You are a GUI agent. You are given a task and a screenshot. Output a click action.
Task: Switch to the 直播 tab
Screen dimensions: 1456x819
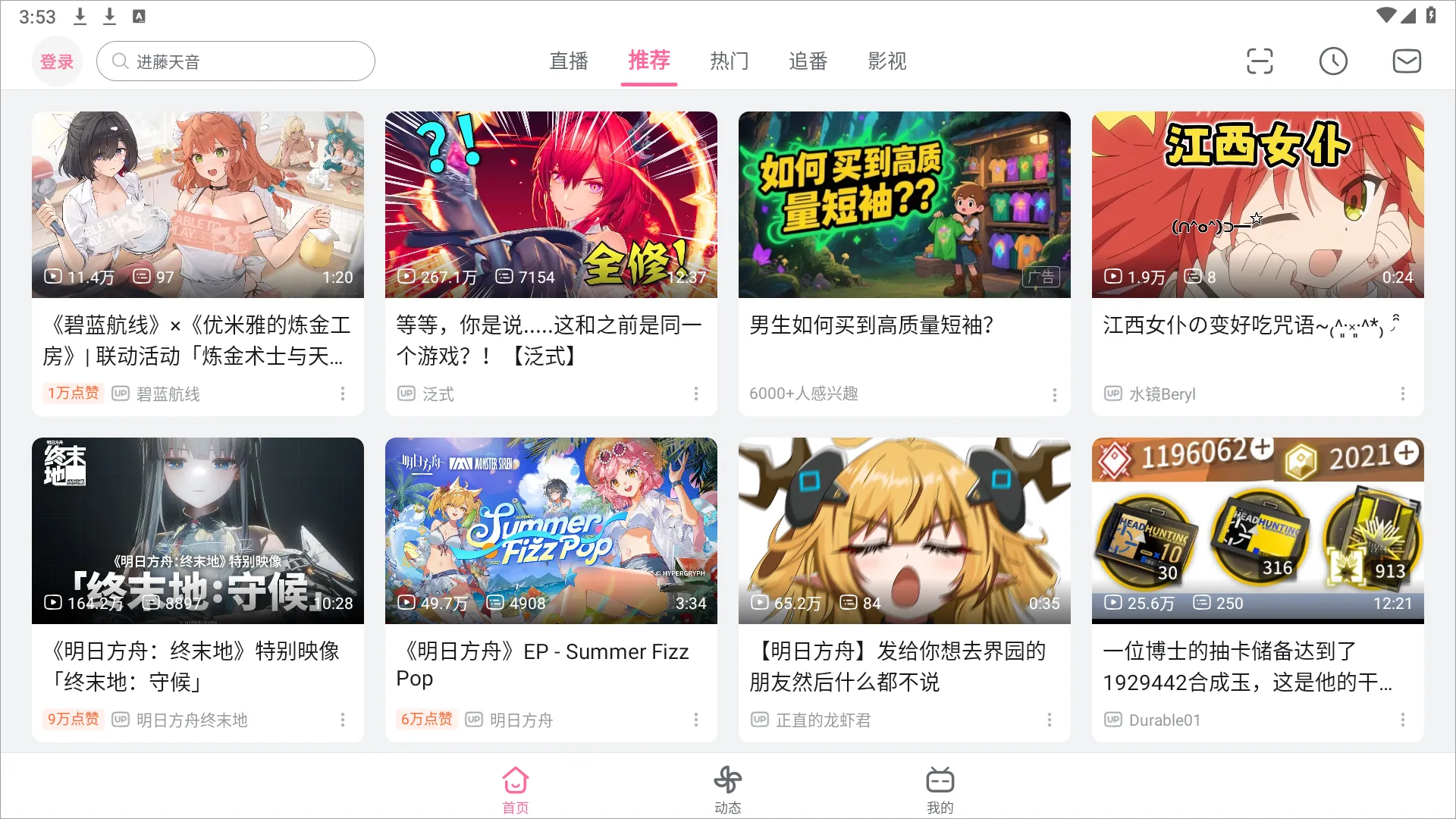(x=569, y=61)
